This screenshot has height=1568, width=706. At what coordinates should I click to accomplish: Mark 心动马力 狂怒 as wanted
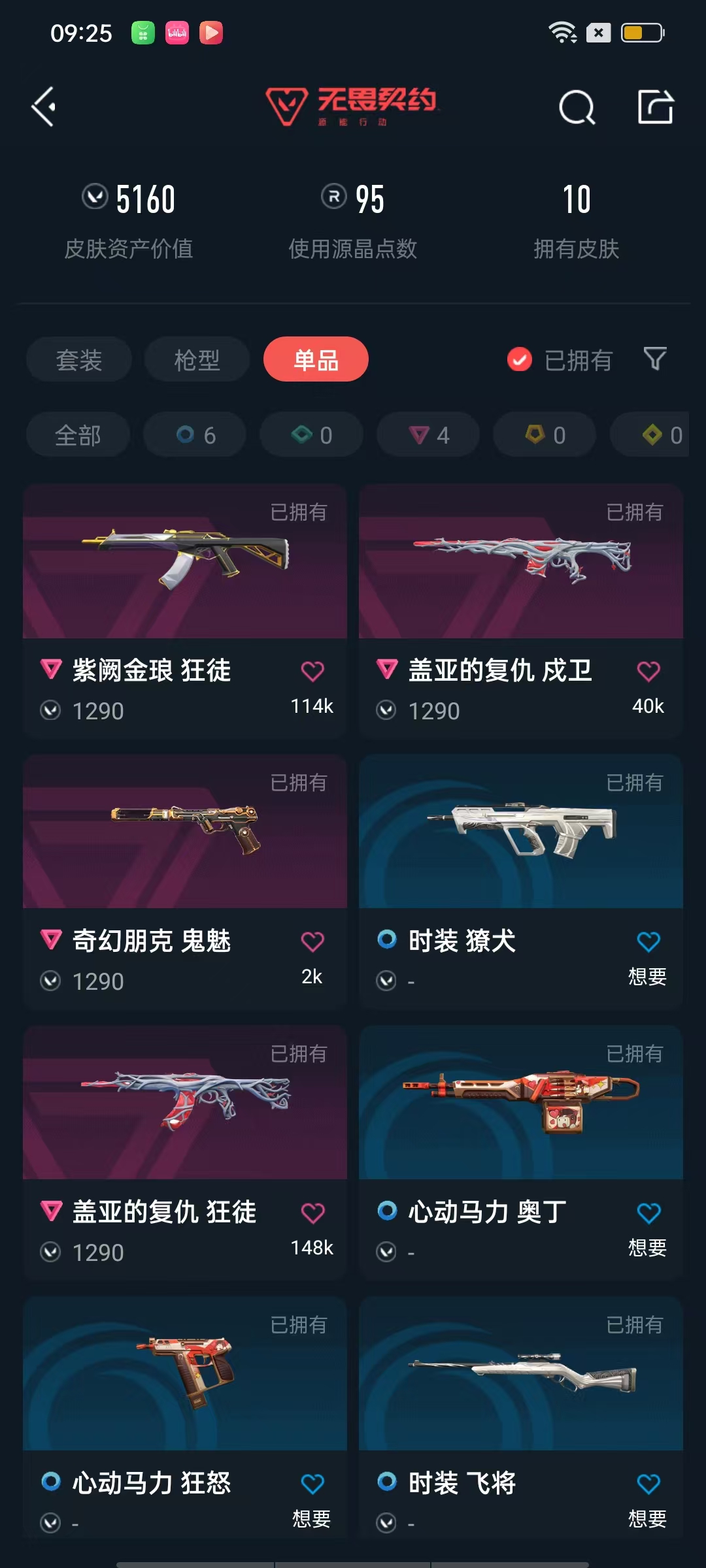312,1484
